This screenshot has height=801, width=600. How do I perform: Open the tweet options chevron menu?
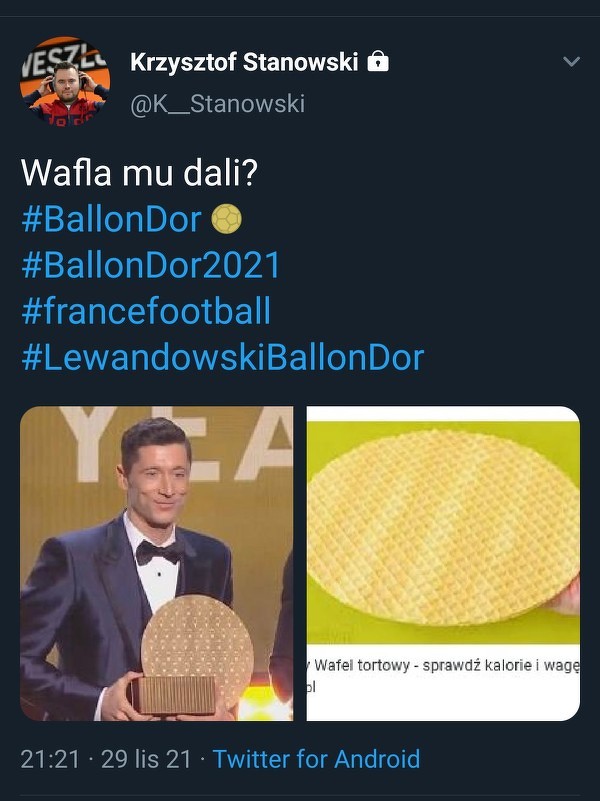tap(571, 62)
